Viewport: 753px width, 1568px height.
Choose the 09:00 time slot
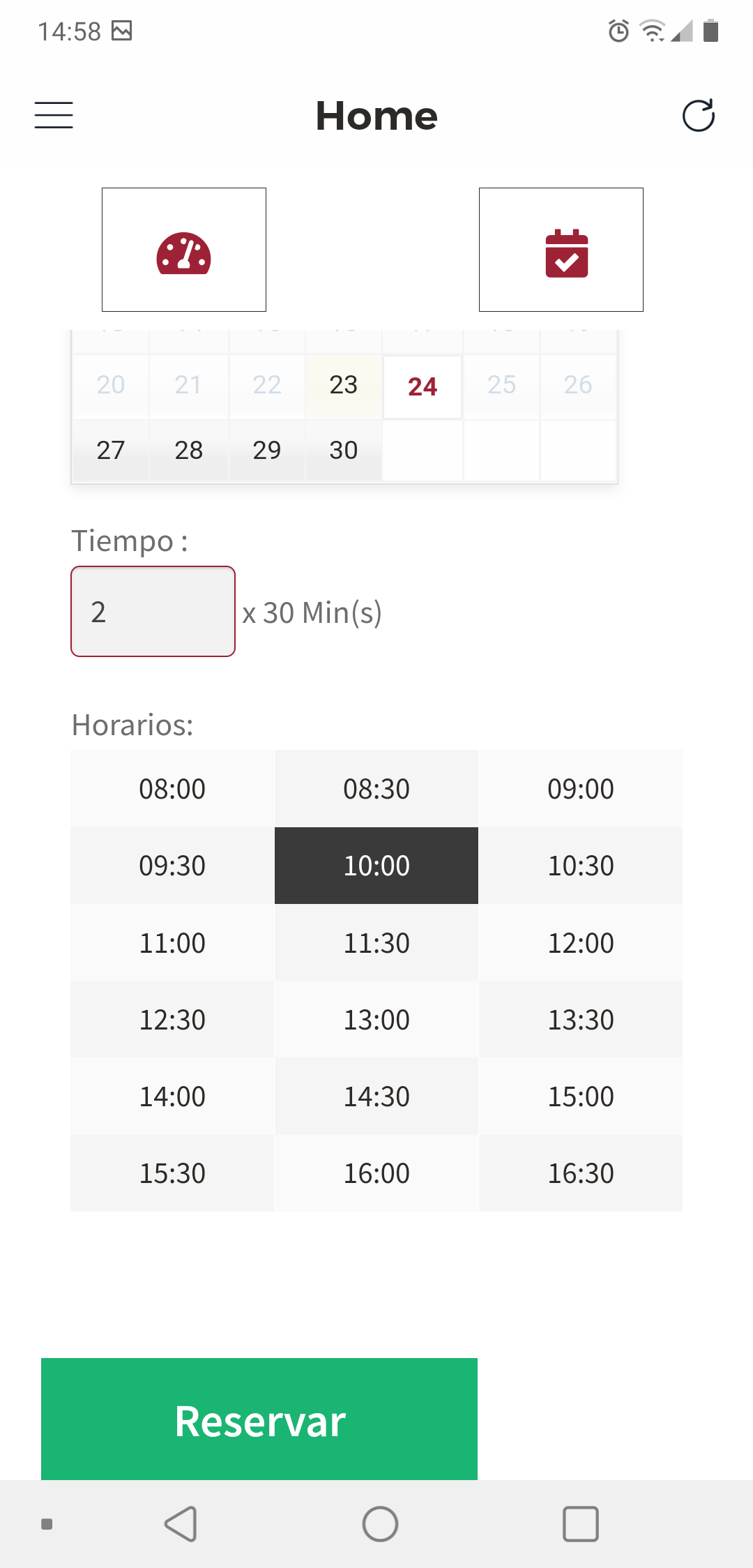click(x=580, y=789)
